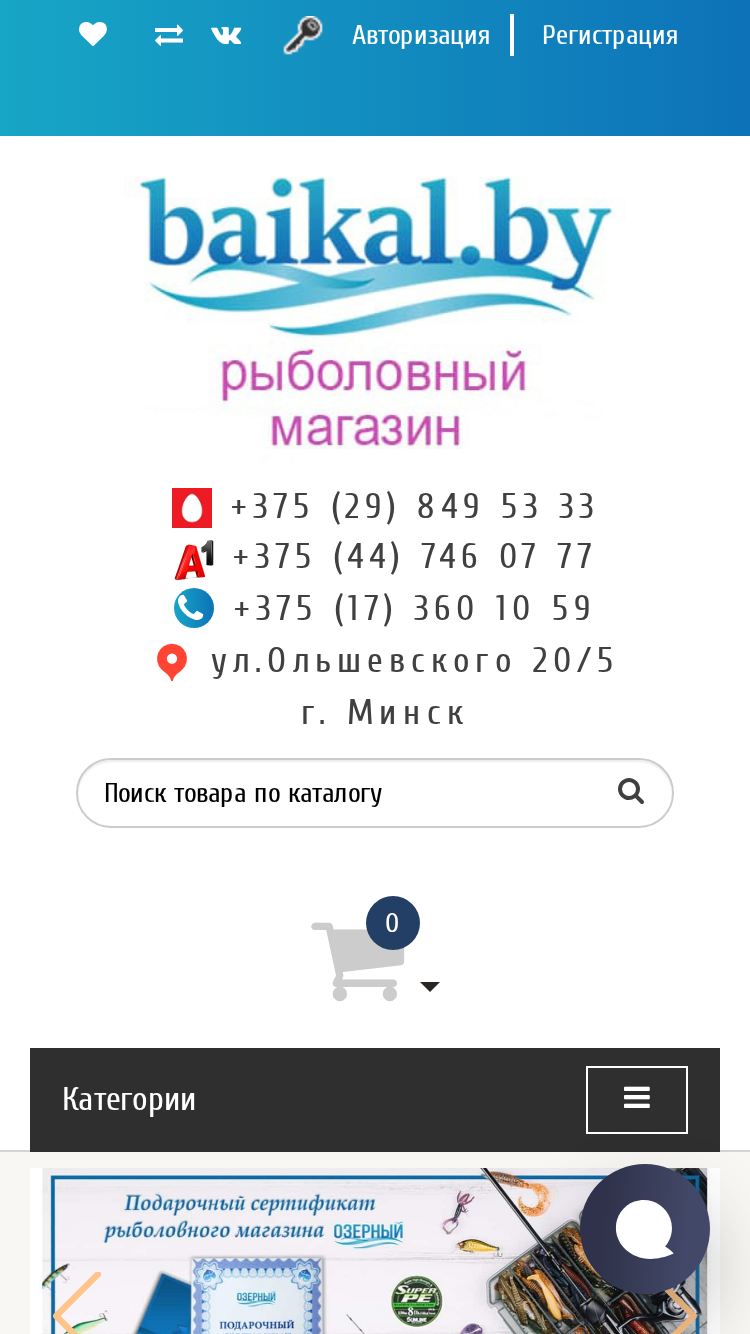Open the chat support bubble
The height and width of the screenshot is (1334, 750).
[x=645, y=1229]
